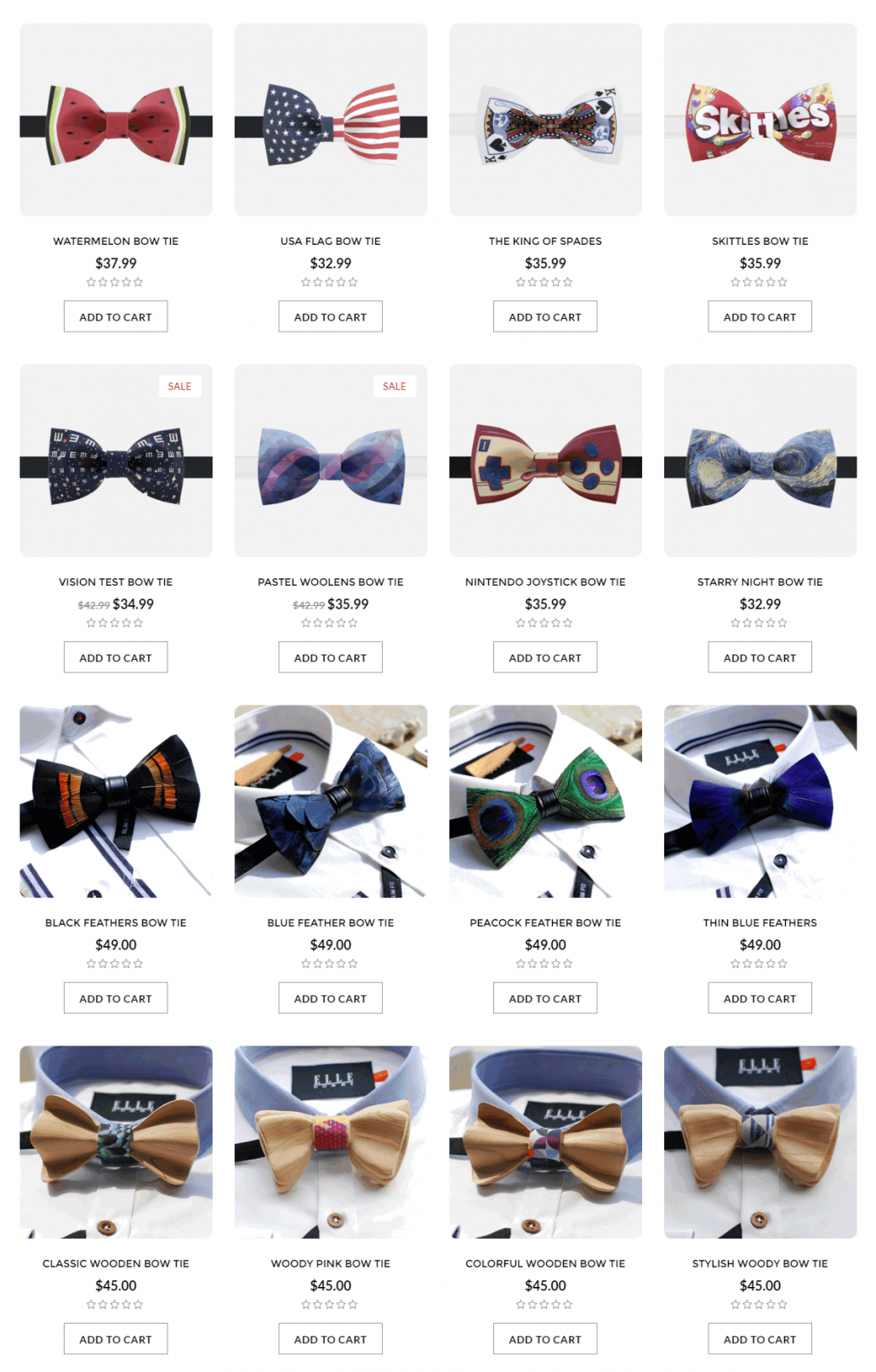This screenshot has height=1372, width=876.
Task: Add the Classic Wooden Bow Tie to cart
Action: 116,1338
